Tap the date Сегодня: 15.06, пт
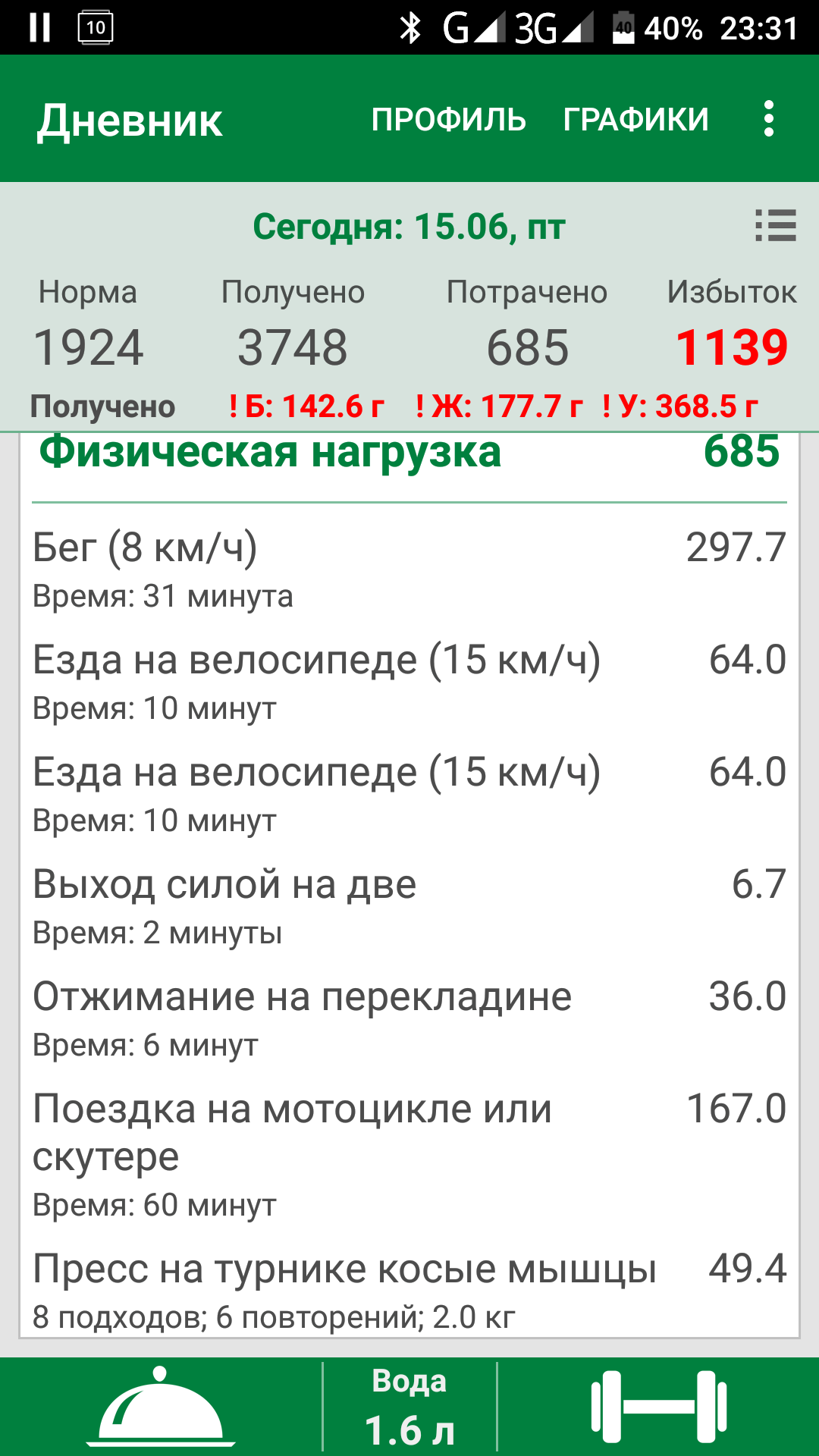This screenshot has width=819, height=1456. [x=409, y=227]
